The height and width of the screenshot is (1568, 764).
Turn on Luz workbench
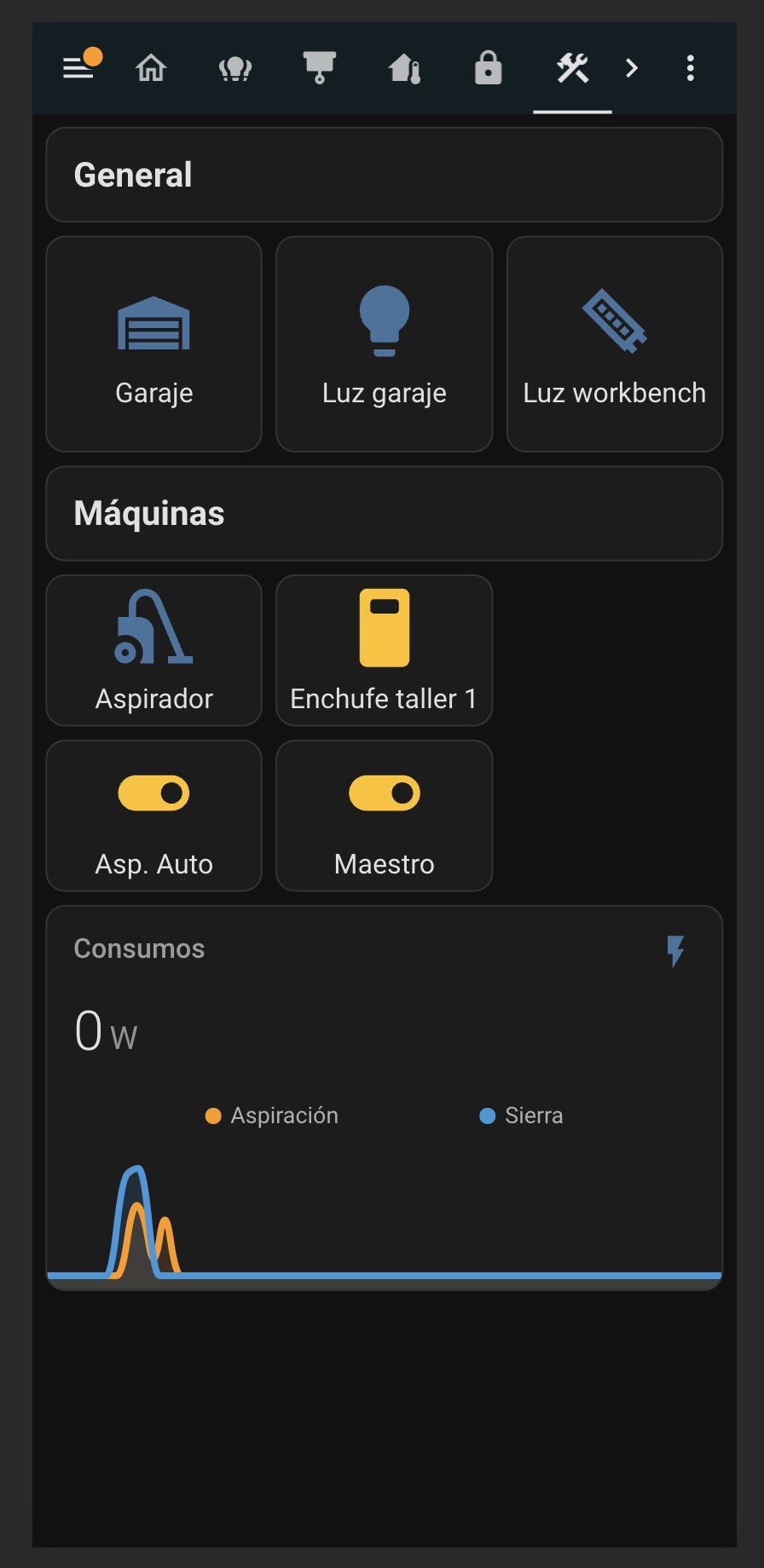point(615,344)
